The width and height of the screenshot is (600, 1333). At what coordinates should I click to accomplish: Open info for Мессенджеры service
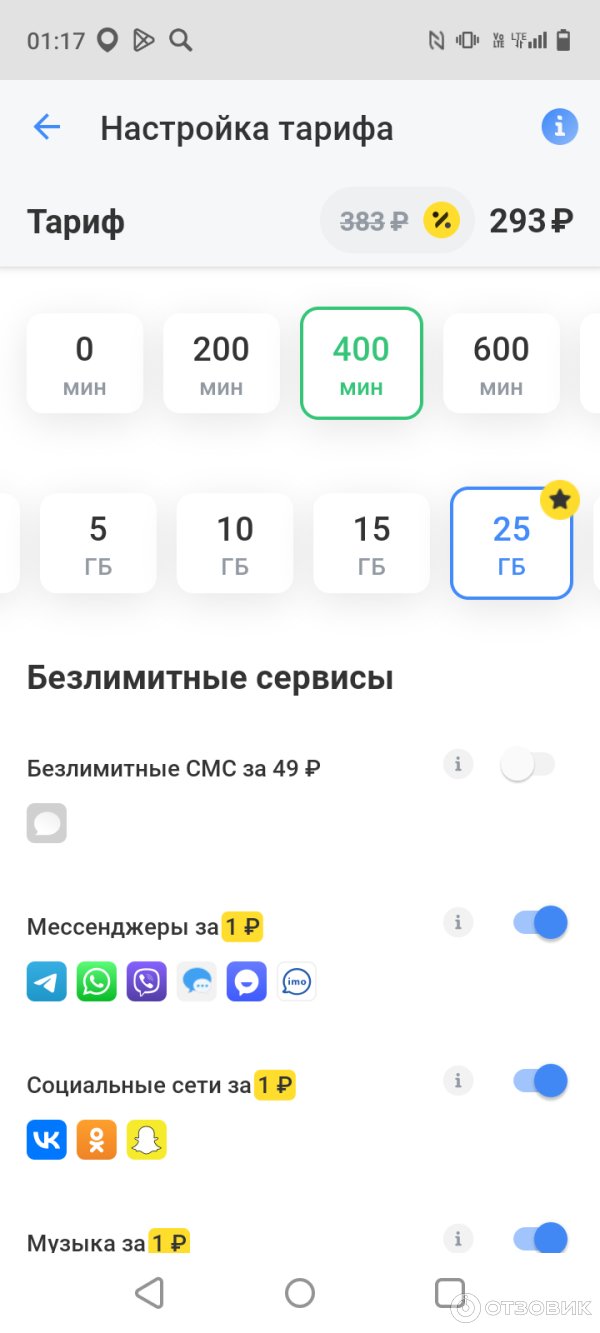[458, 922]
